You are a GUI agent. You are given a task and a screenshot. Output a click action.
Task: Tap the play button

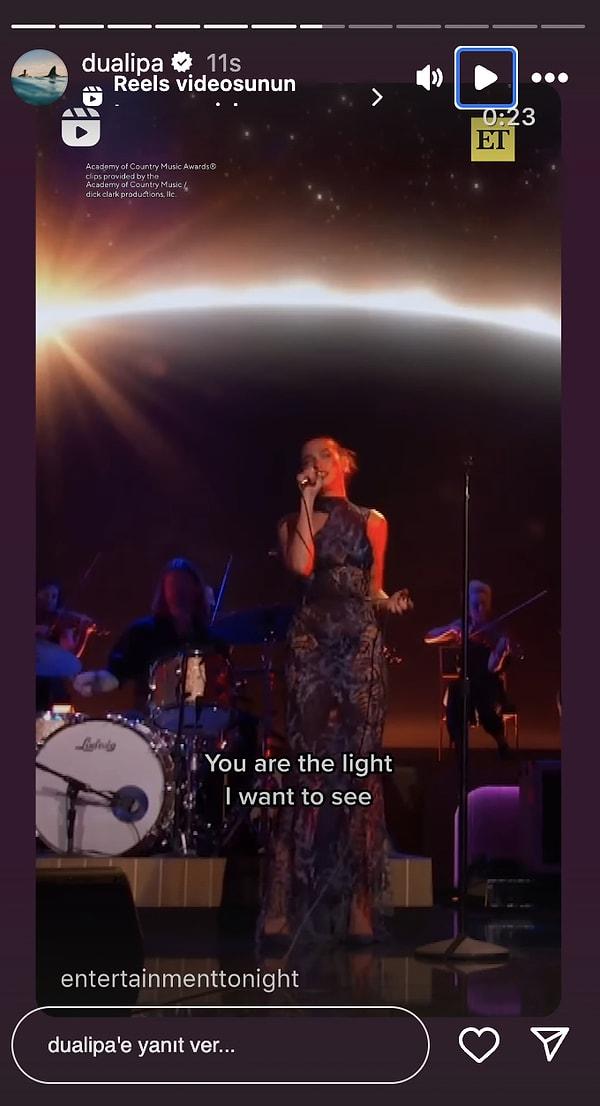click(486, 77)
